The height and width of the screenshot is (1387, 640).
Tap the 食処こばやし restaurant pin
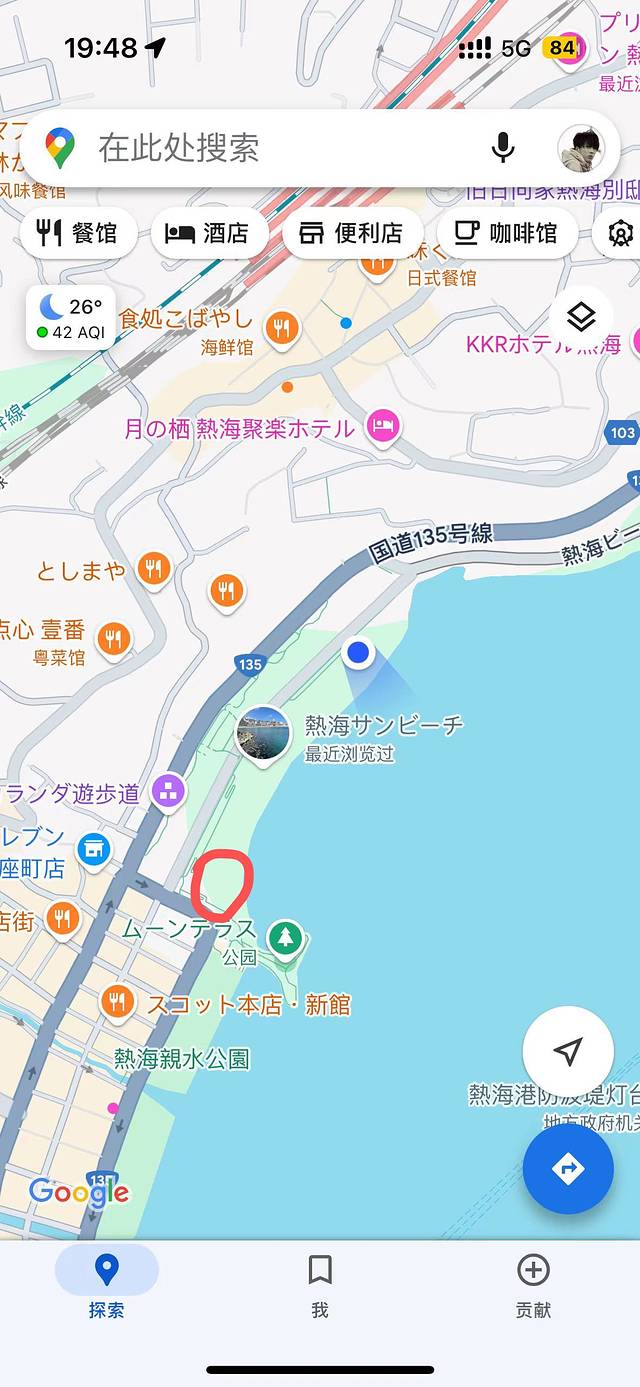pyautogui.click(x=282, y=327)
